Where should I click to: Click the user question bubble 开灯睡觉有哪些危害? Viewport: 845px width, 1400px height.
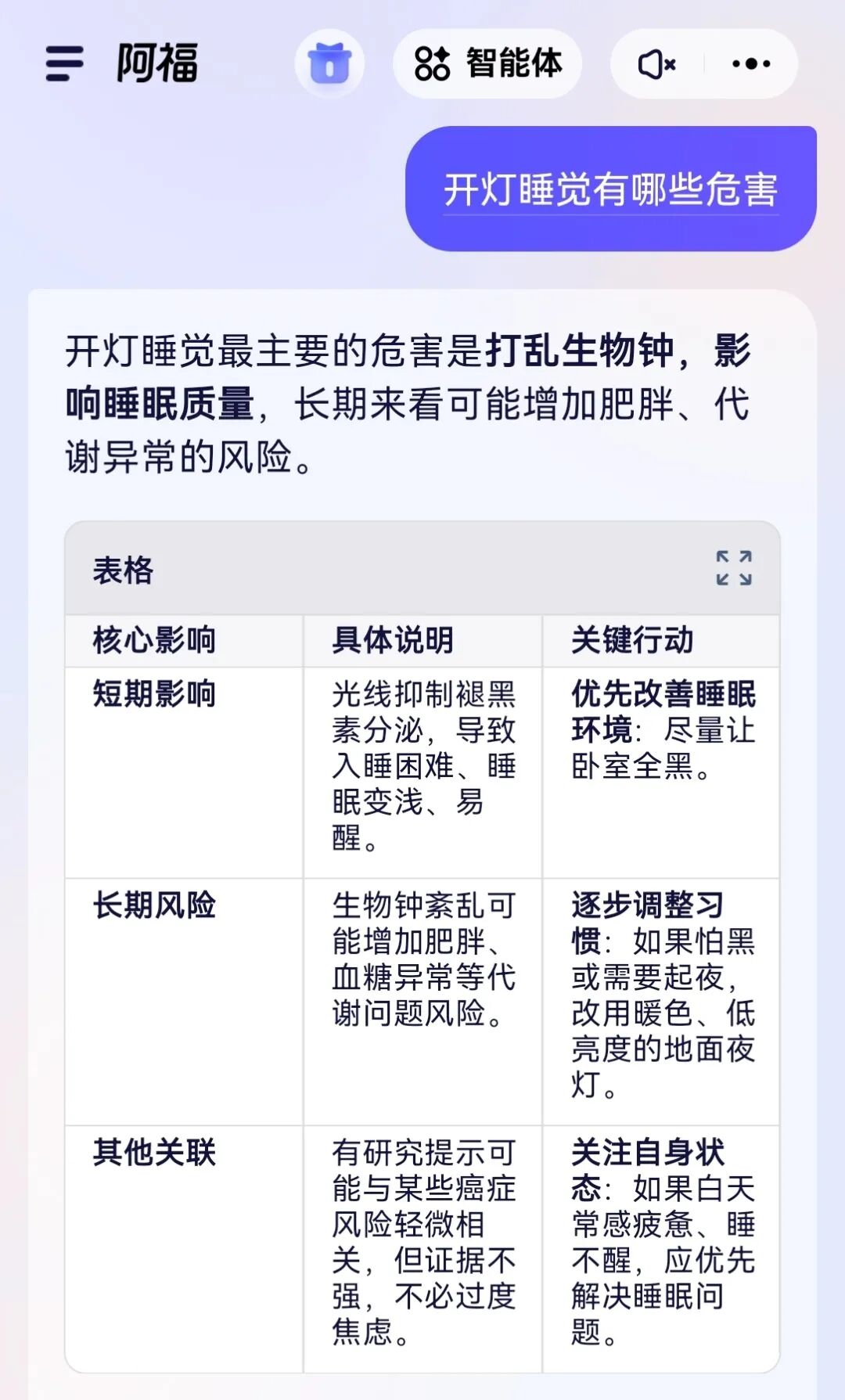[609, 187]
